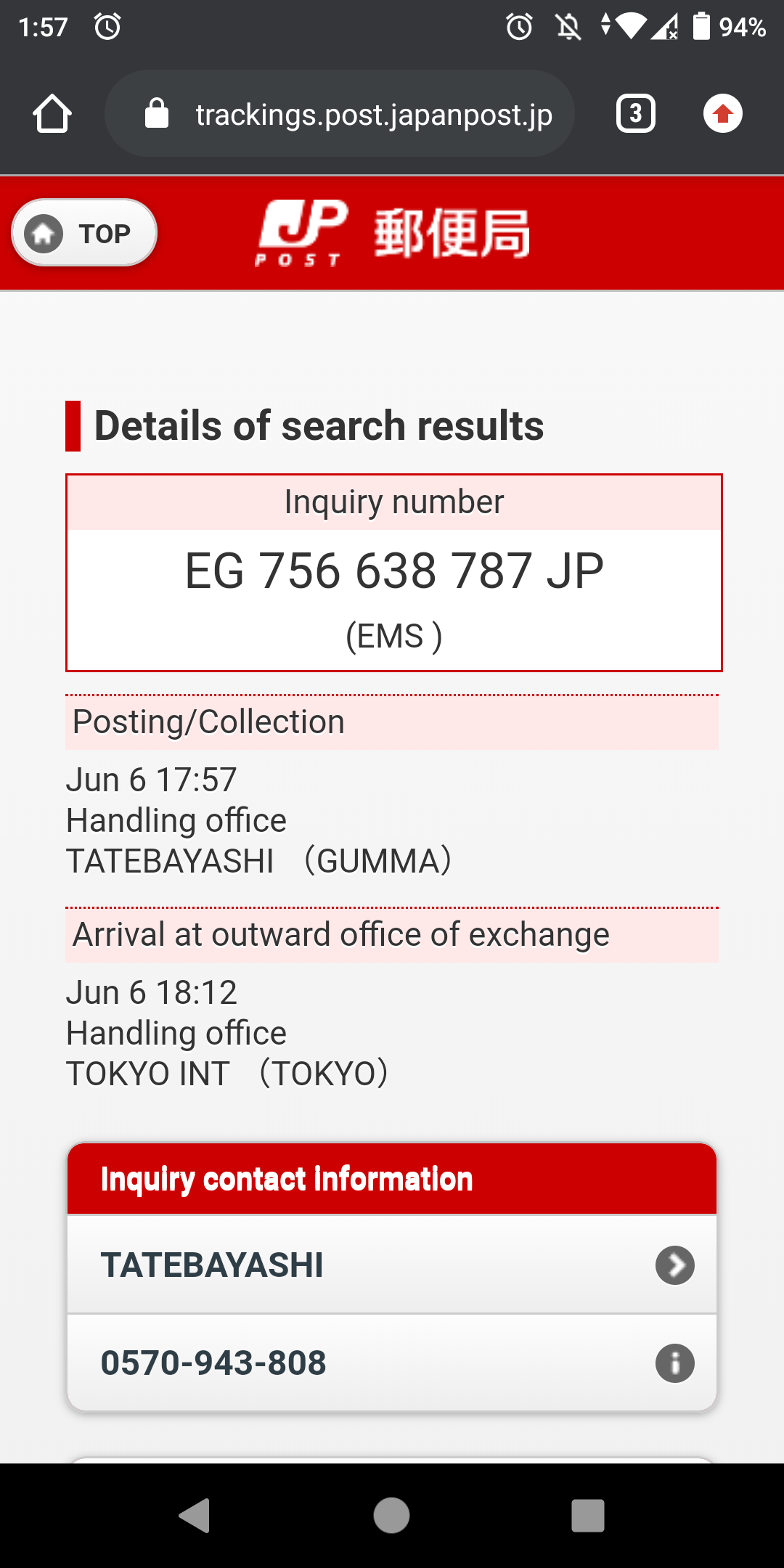Open the tab switcher showing 3 tabs
The height and width of the screenshot is (1568, 784).
coord(636,114)
